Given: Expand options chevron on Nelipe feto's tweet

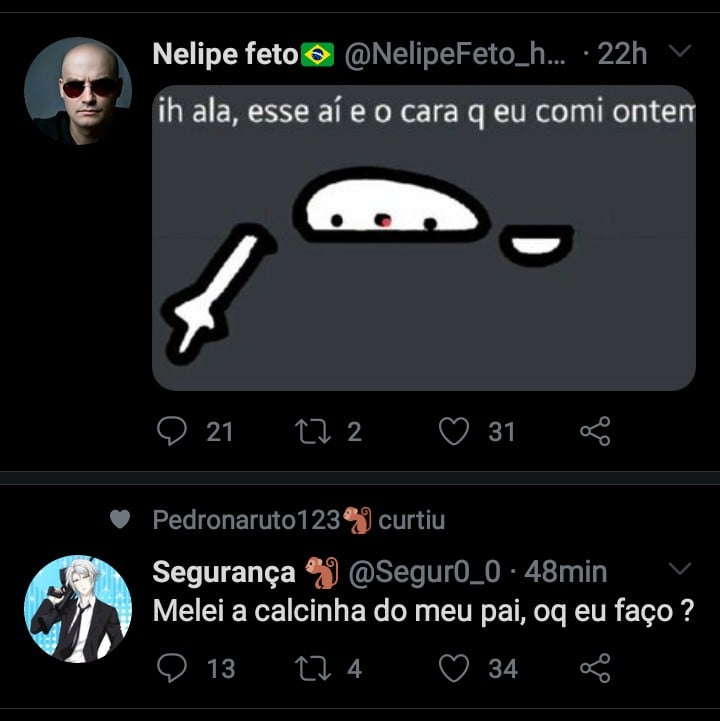Looking at the screenshot, I should click(x=679, y=51).
